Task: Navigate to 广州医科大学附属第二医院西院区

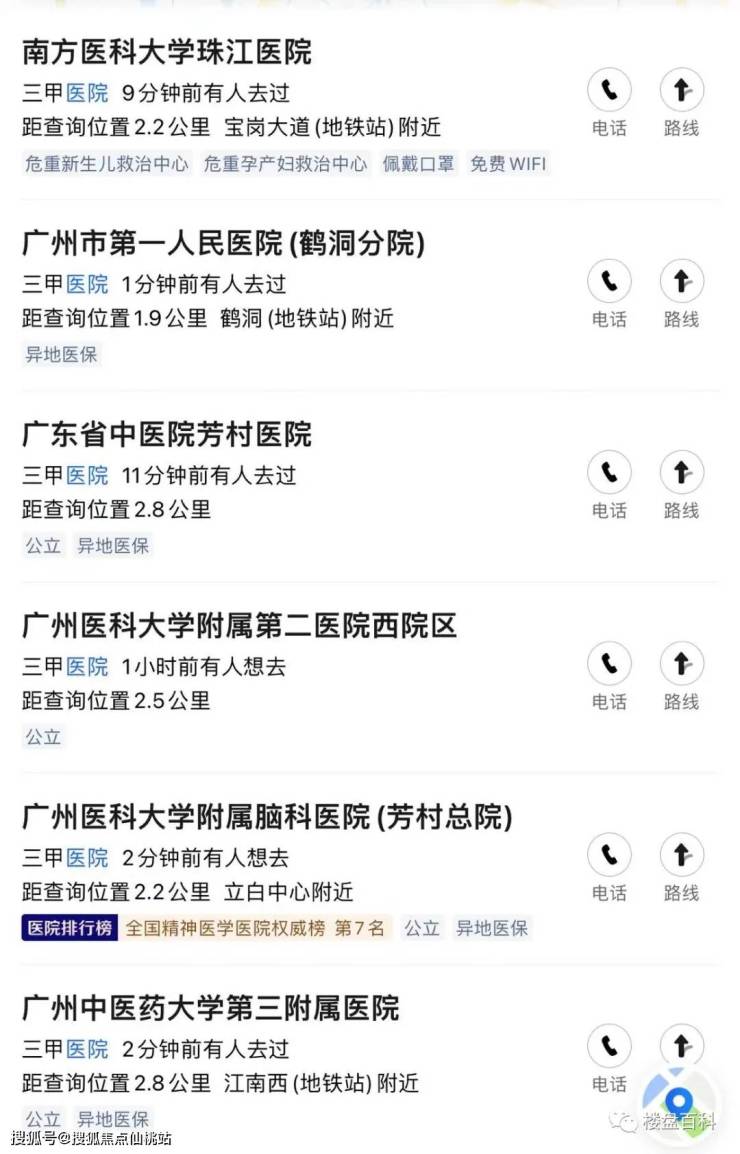Action: 681,665
